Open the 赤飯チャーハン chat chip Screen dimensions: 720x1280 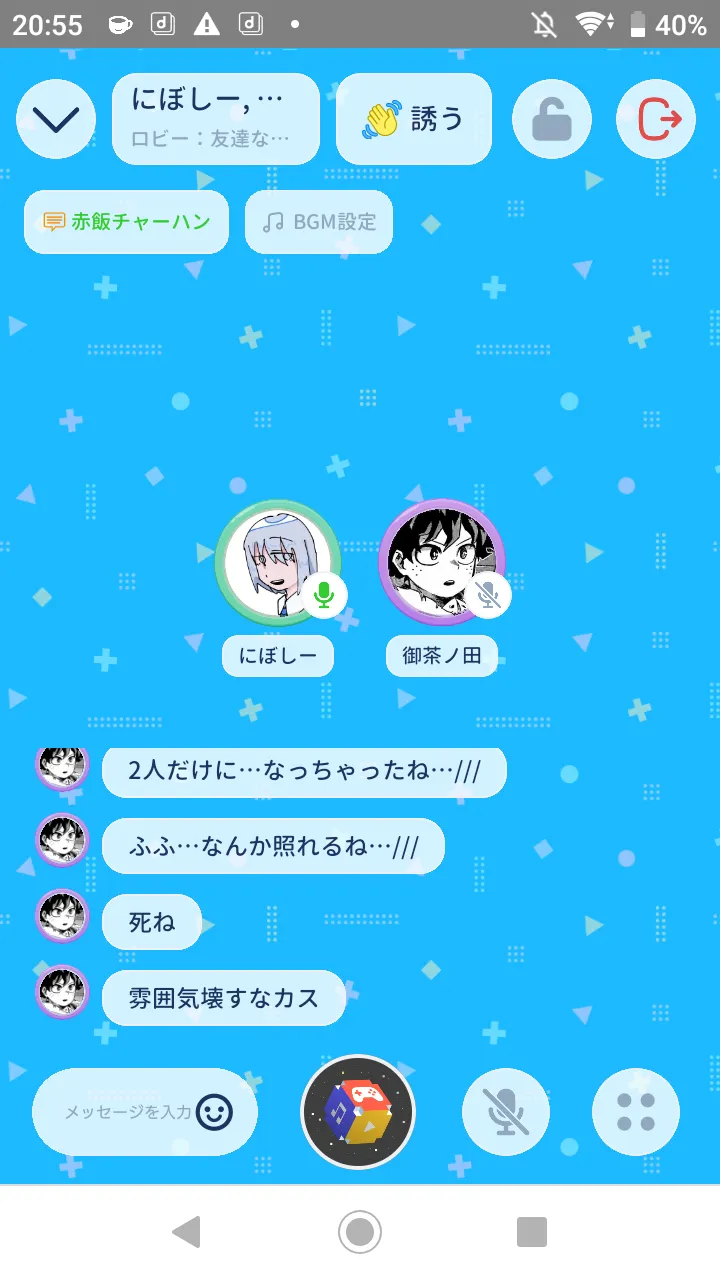[127, 222]
